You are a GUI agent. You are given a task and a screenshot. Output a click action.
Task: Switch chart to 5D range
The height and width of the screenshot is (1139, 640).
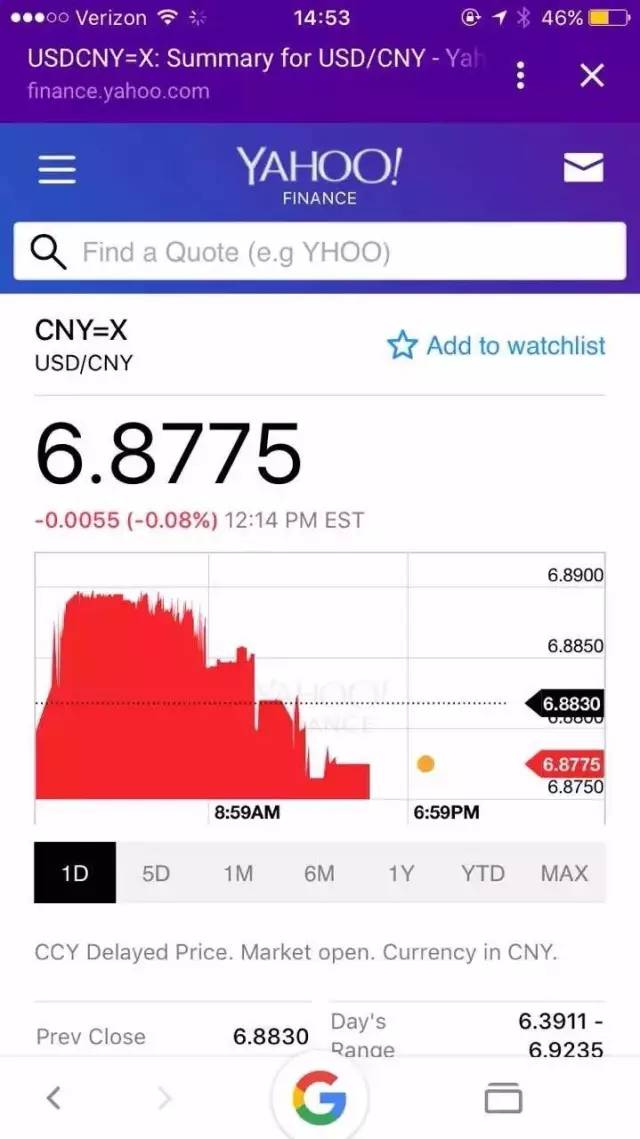coord(156,873)
